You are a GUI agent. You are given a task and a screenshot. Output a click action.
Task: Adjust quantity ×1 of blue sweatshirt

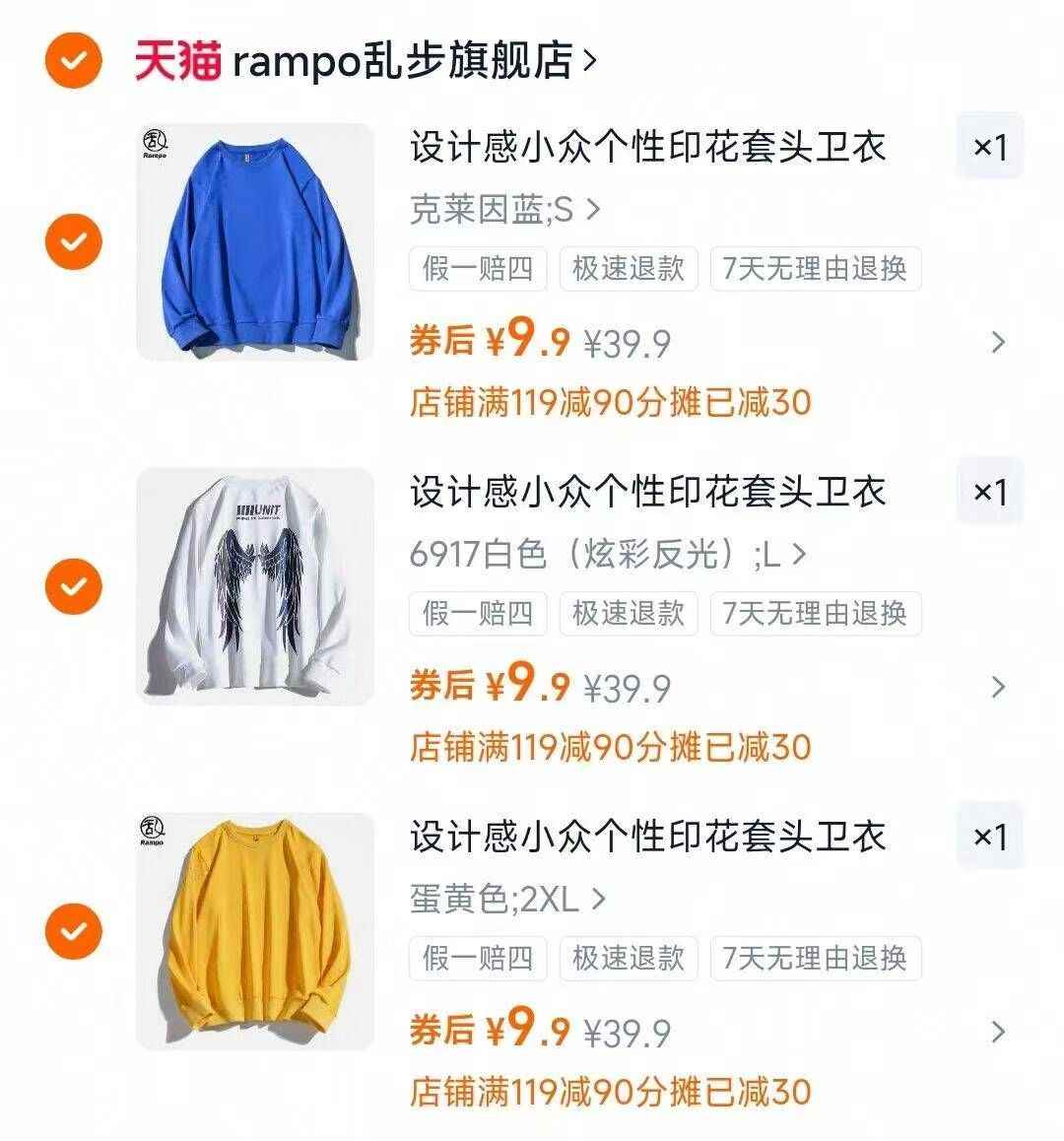pos(989,148)
